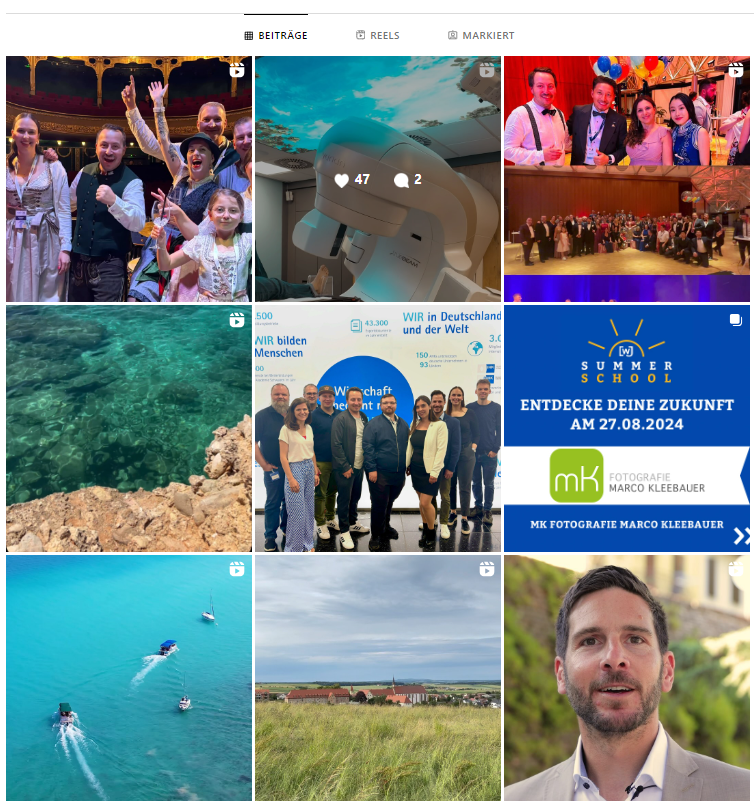This screenshot has height=802, width=756.
Task: Open the rocky coast clear water reel
Action: coord(129,428)
